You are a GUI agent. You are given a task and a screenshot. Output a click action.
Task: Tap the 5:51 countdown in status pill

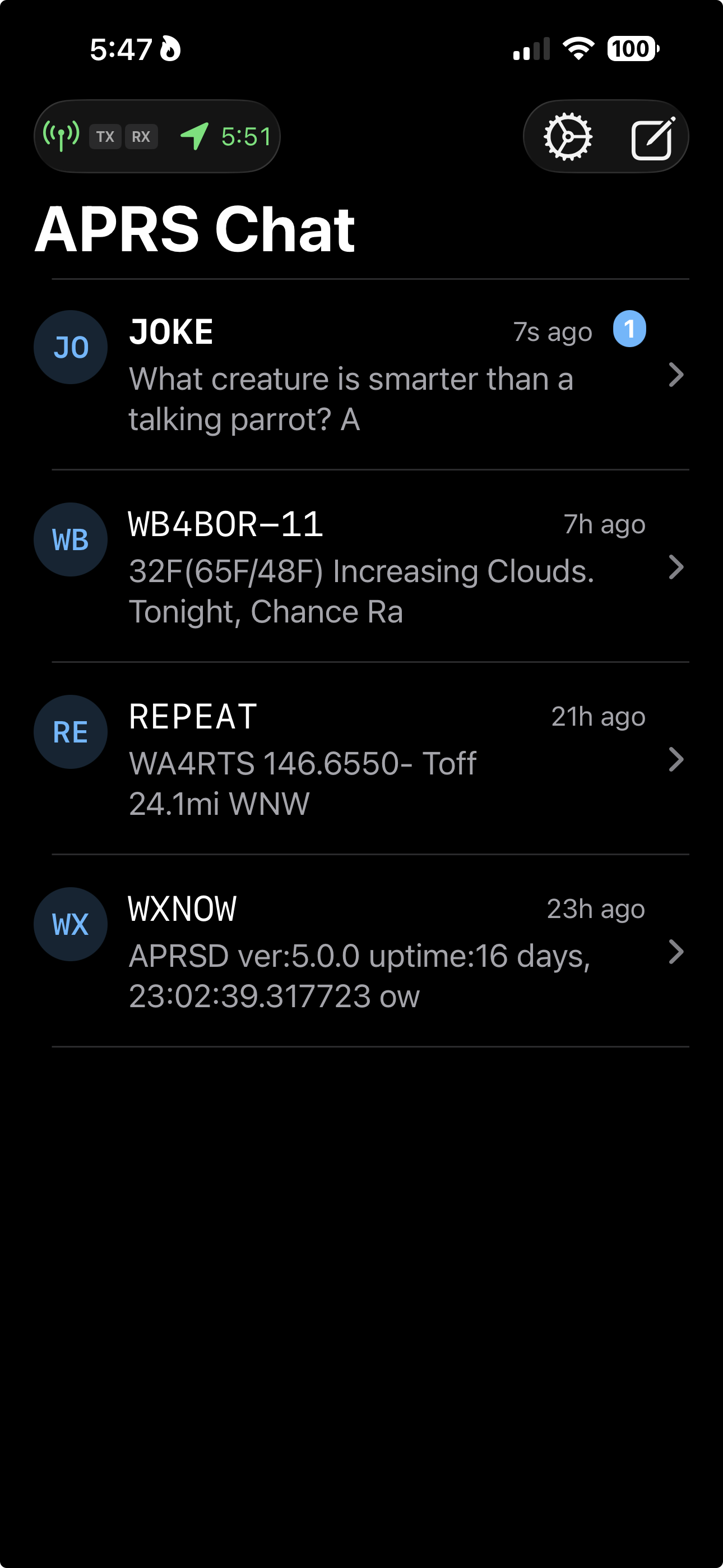[x=246, y=135]
